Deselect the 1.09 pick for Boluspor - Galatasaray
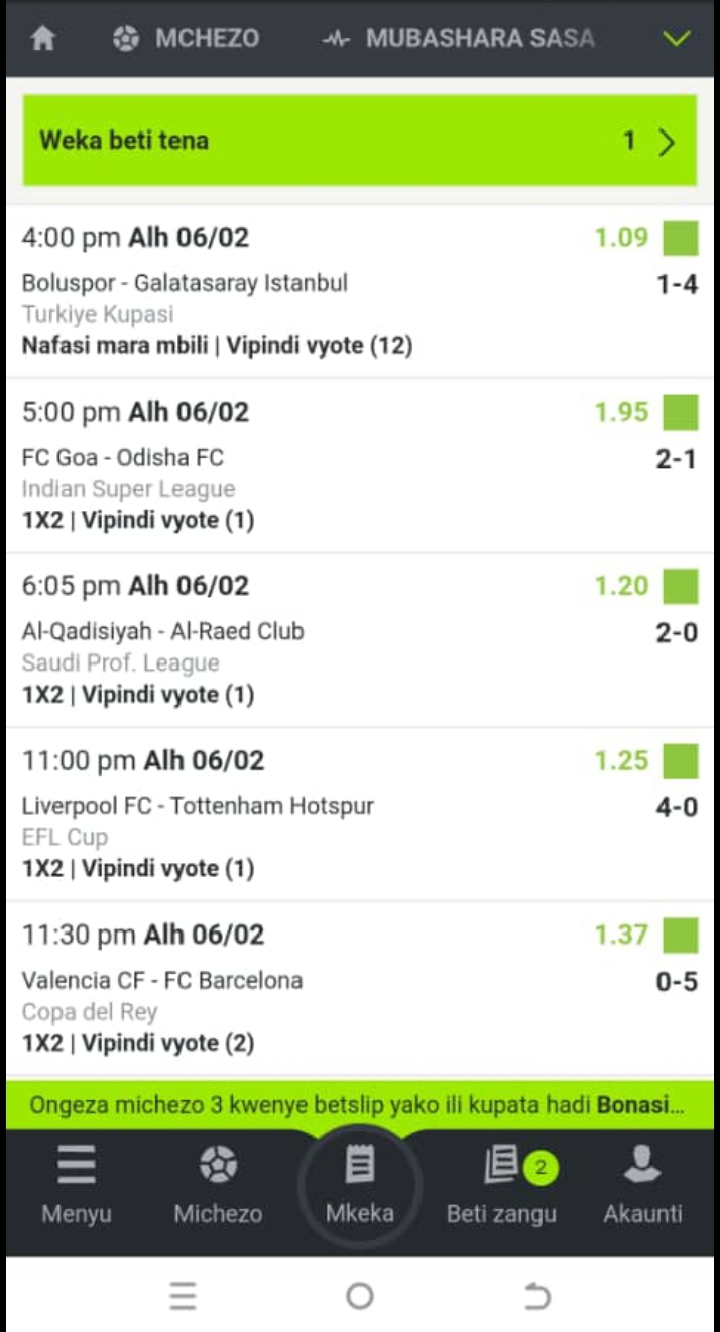The height and width of the screenshot is (1332, 720). point(679,237)
